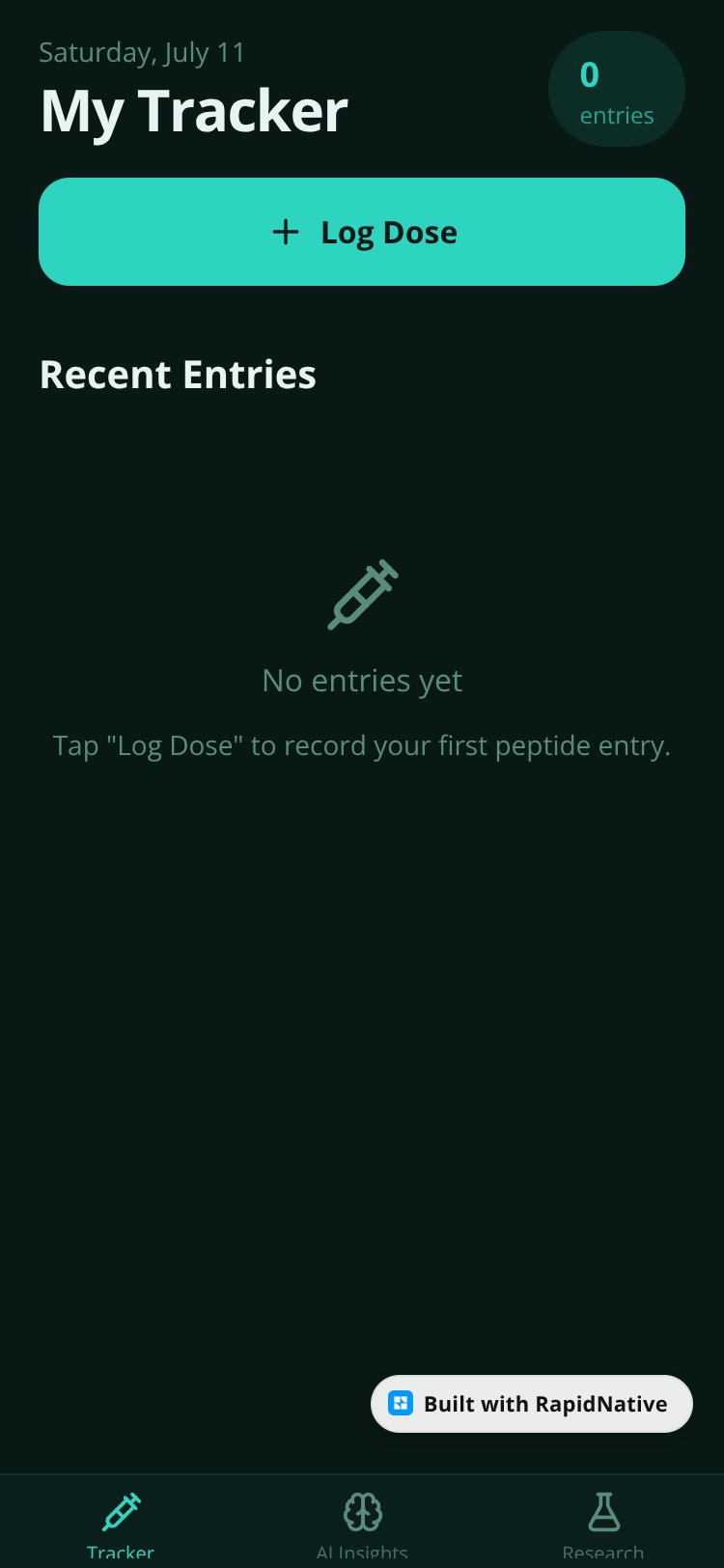This screenshot has height=1568, width=724.
Task: Log a new dose
Action: pos(362,232)
